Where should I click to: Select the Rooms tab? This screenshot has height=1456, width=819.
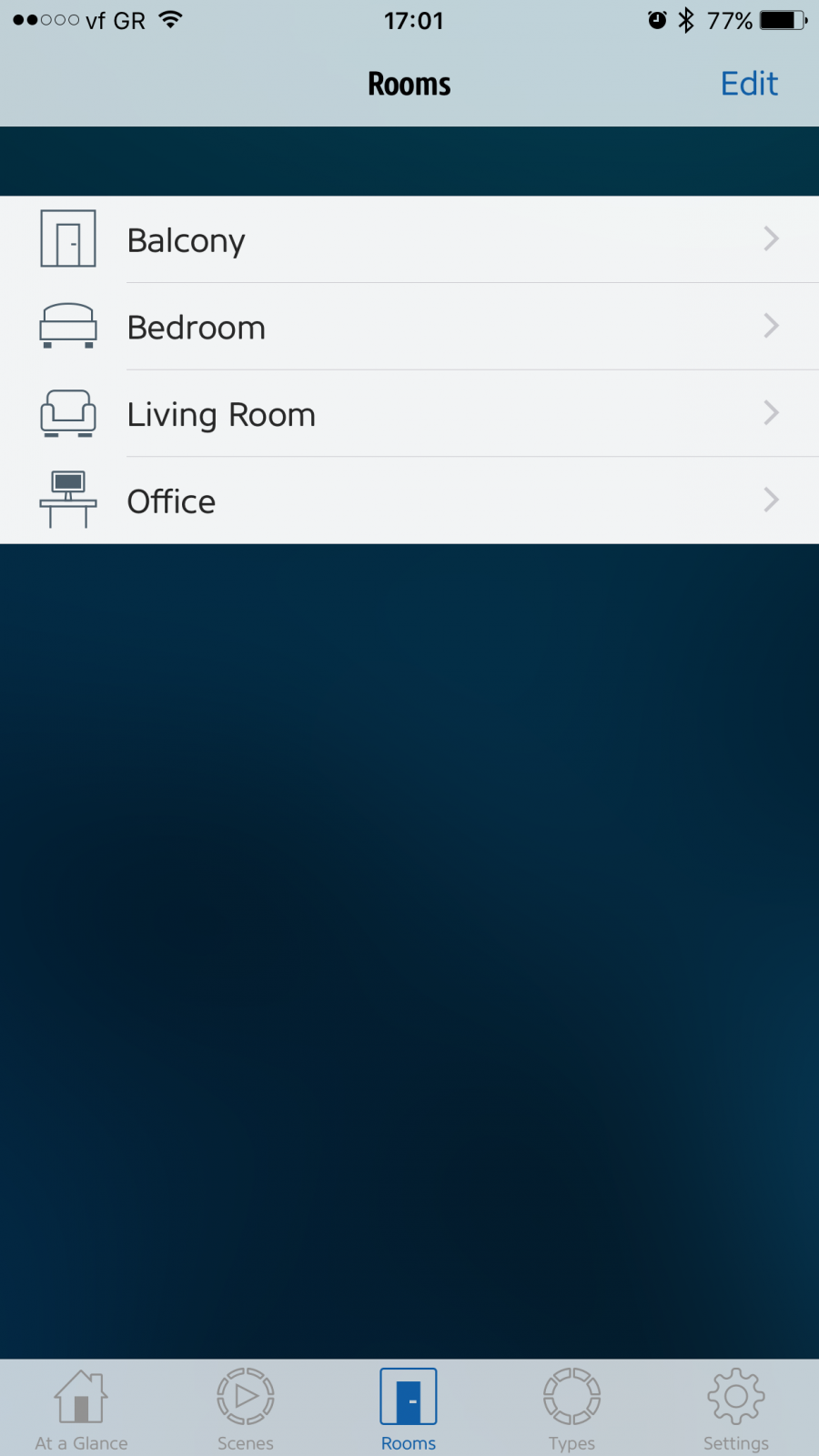click(x=409, y=1409)
